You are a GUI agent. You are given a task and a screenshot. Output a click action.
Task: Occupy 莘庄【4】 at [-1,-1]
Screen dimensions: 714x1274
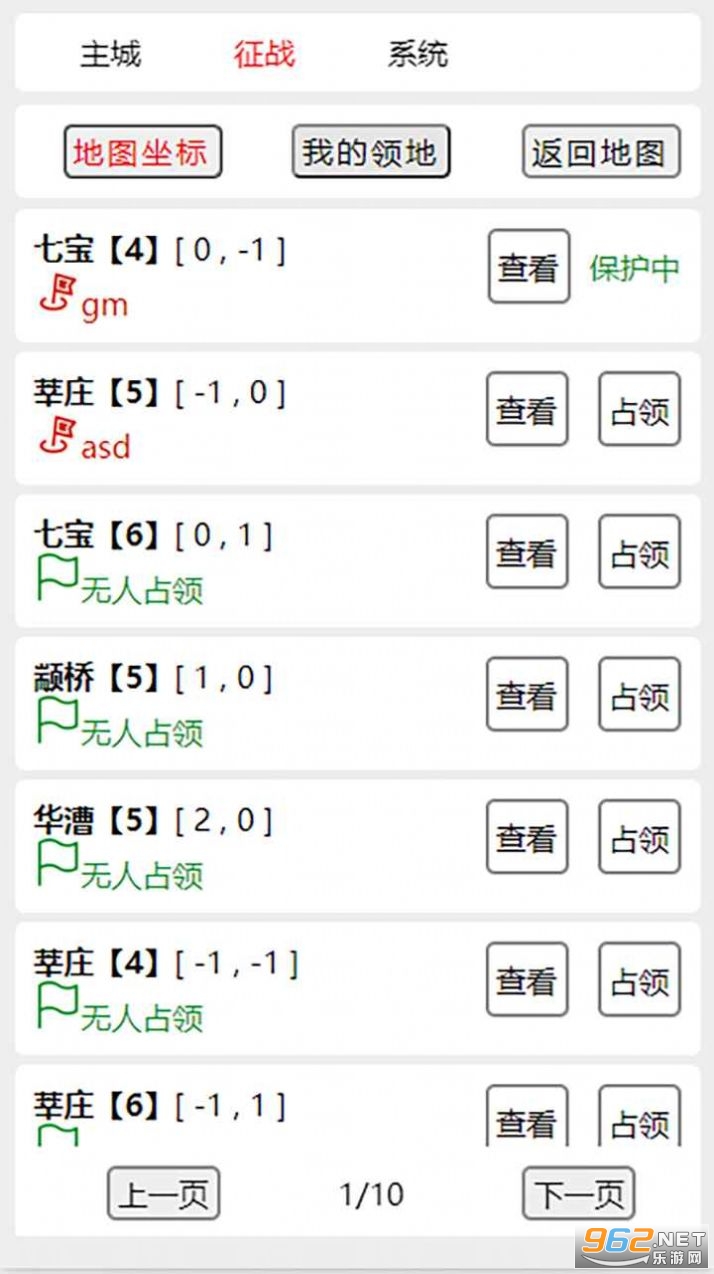pyautogui.click(x=639, y=979)
